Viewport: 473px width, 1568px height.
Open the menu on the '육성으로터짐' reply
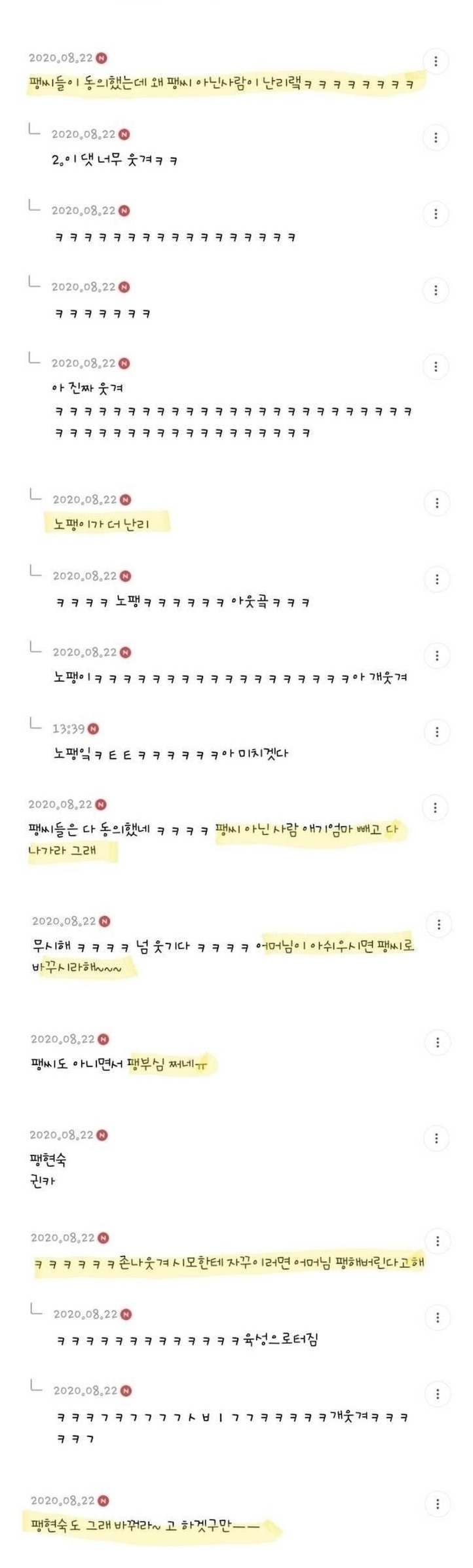tap(437, 1317)
